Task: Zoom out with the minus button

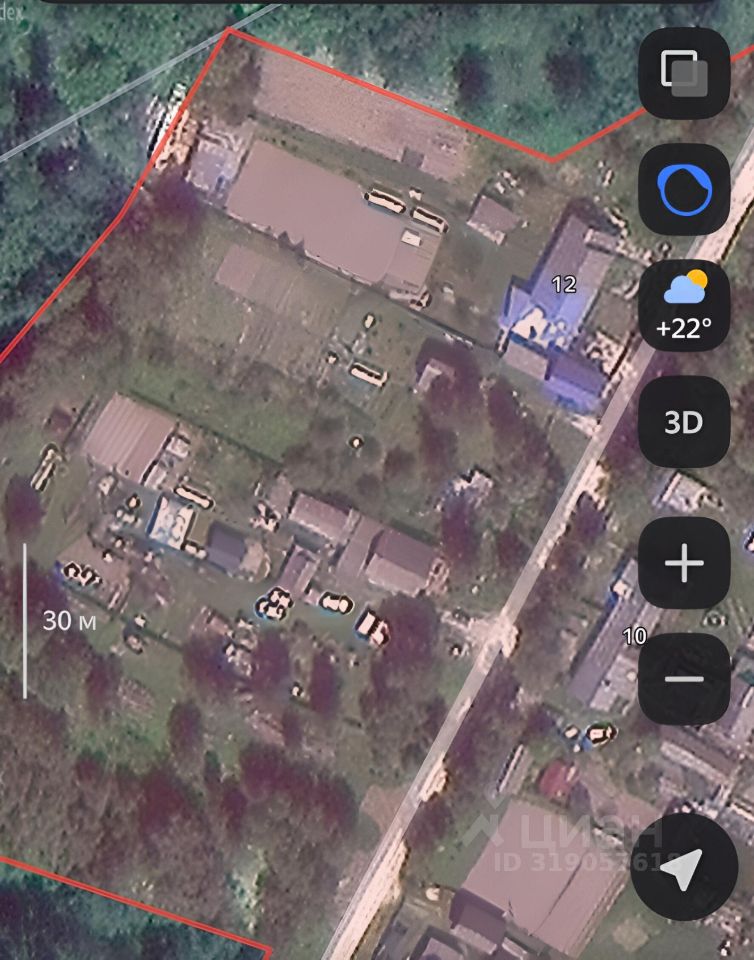Action: [684, 678]
